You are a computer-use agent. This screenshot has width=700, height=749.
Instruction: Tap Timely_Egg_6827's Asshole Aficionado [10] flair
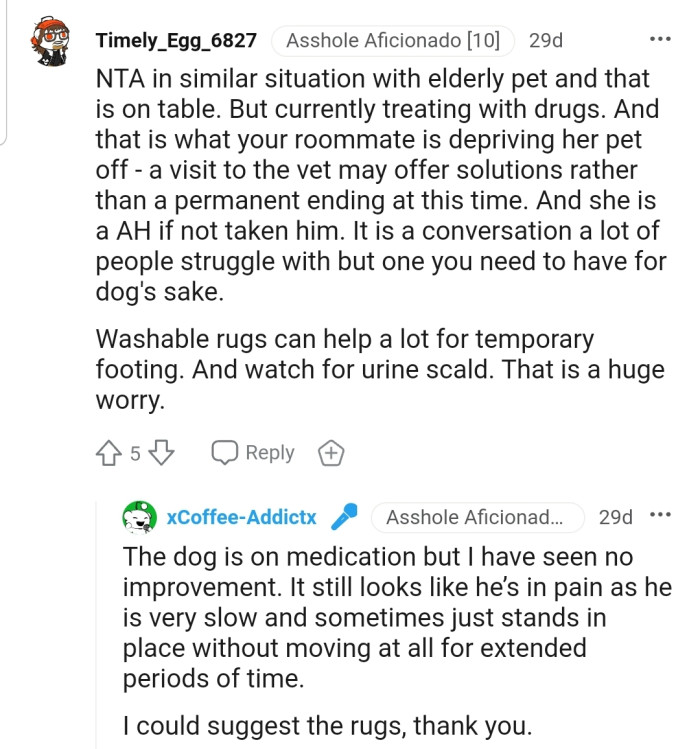coord(394,41)
